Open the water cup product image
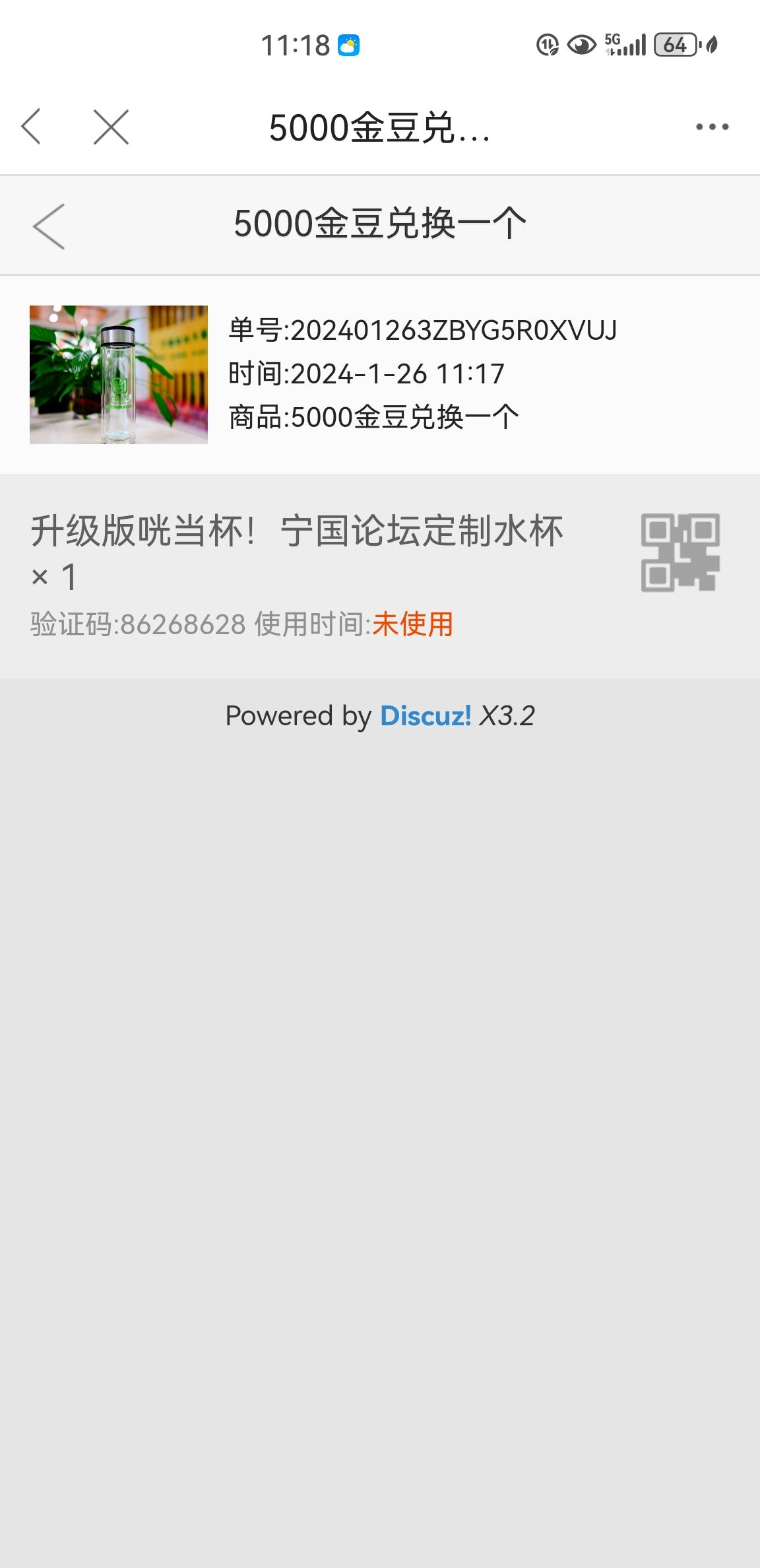 tap(119, 374)
